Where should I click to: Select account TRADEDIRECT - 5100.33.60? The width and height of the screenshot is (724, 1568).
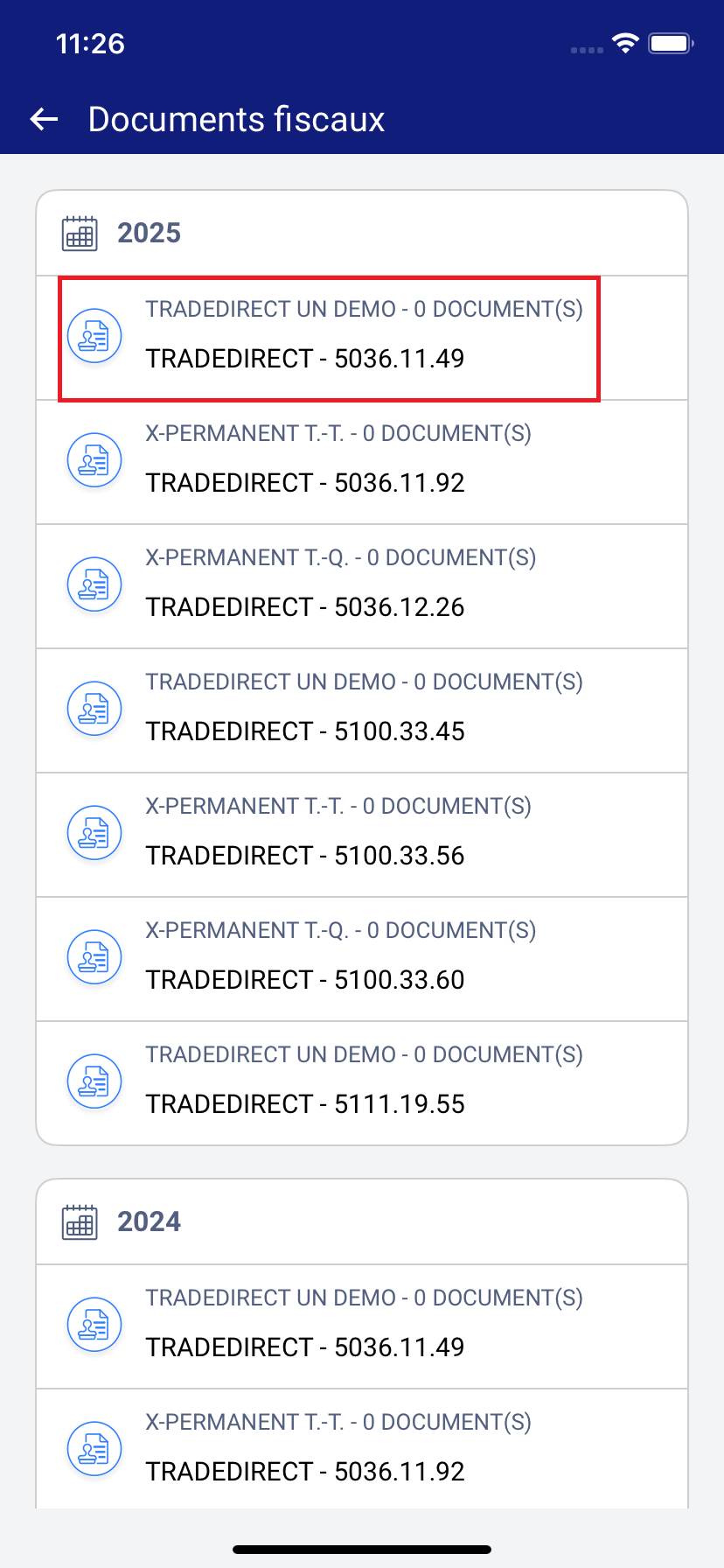click(x=361, y=959)
